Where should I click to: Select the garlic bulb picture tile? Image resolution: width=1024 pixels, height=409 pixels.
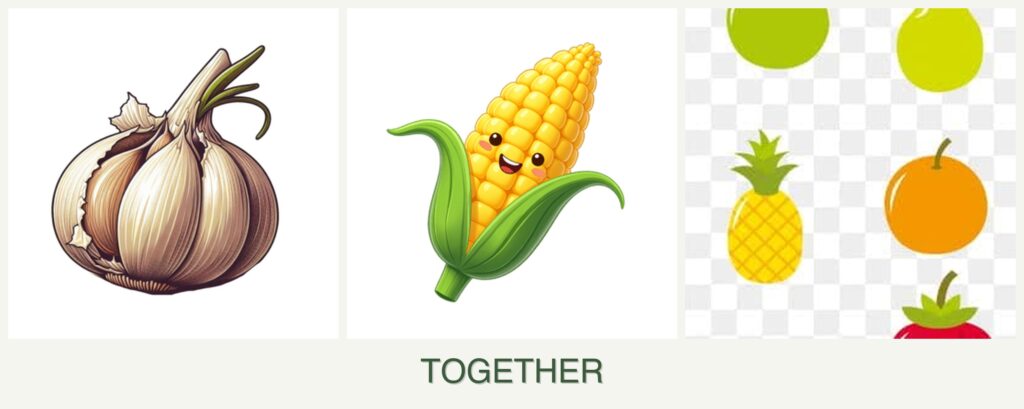[x=172, y=173]
